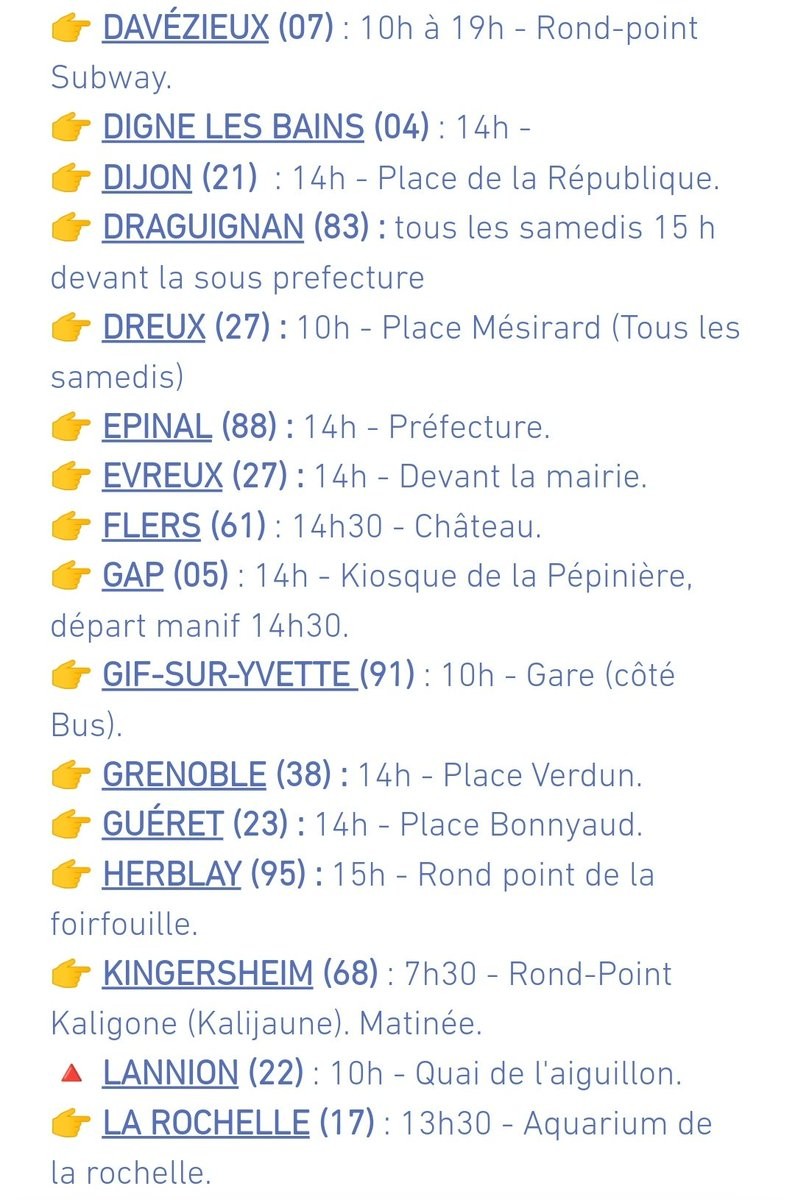Tap the EVREUX link
This screenshot has width=795, height=1200.
pos(162,476)
